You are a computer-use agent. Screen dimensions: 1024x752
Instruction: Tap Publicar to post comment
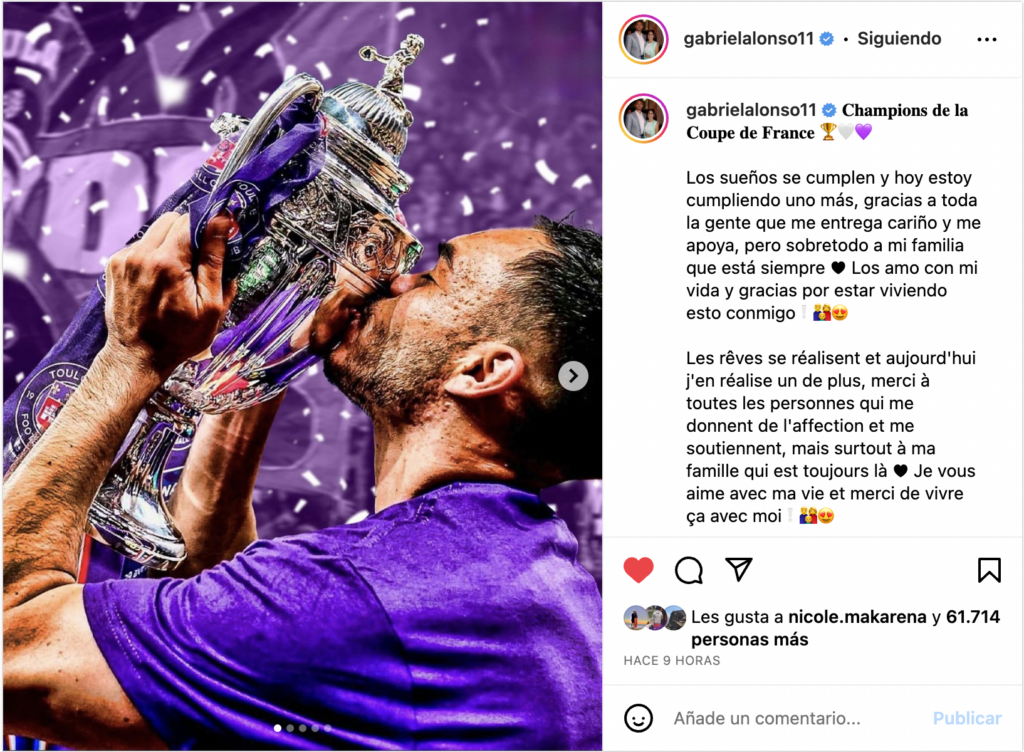pyautogui.click(x=966, y=718)
